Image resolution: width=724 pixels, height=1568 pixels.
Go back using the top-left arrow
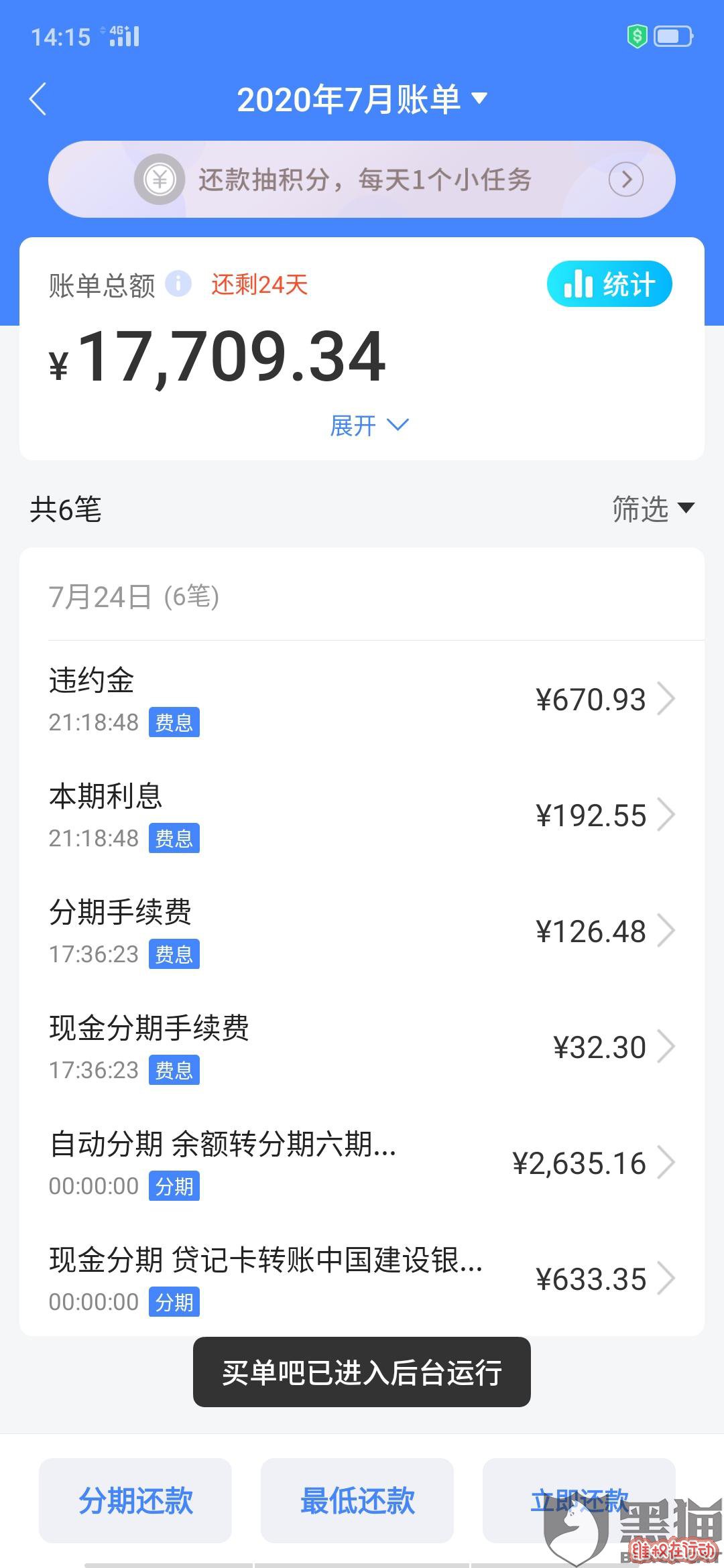38,99
